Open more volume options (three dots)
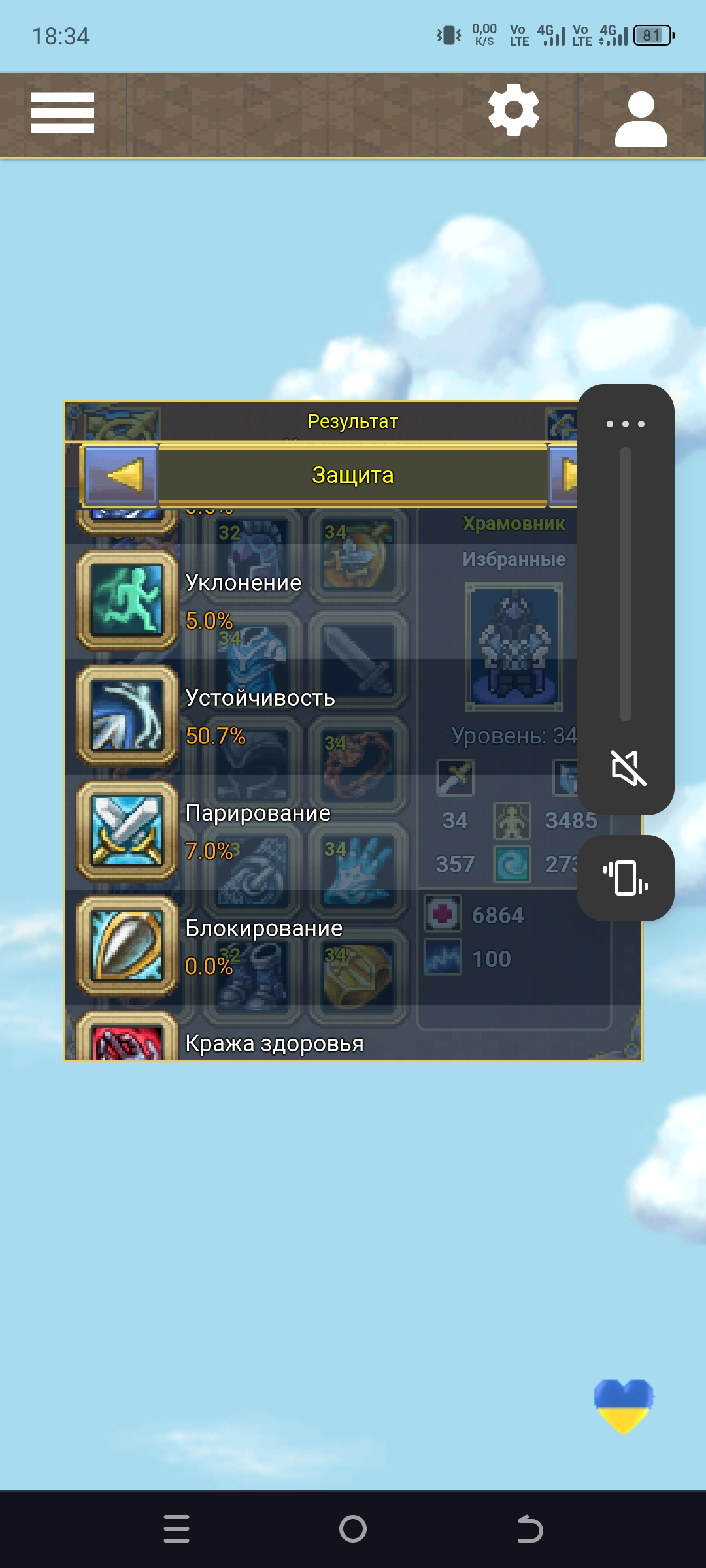The height and width of the screenshot is (1568, 706). [626, 424]
